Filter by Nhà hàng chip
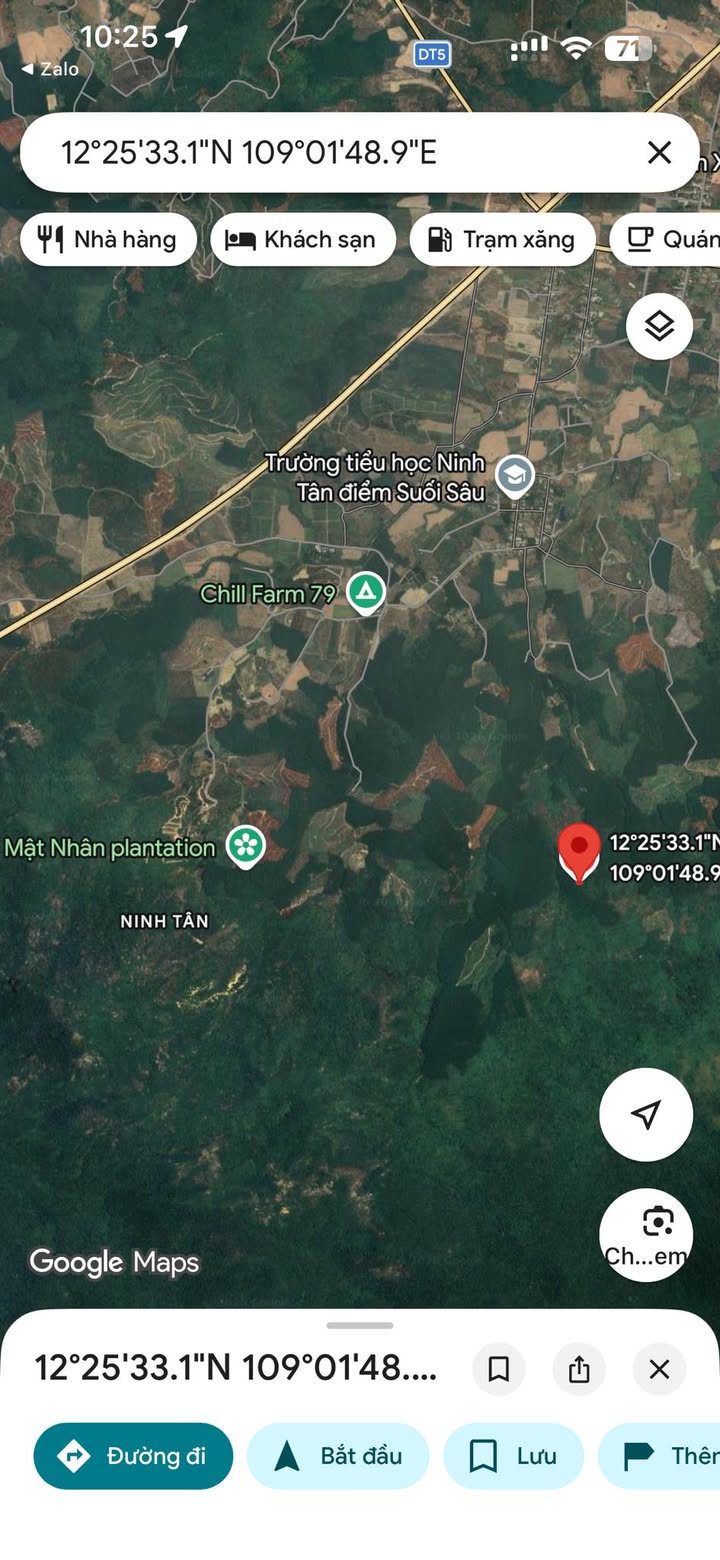Screen dimensions: 720x1560 [108, 239]
